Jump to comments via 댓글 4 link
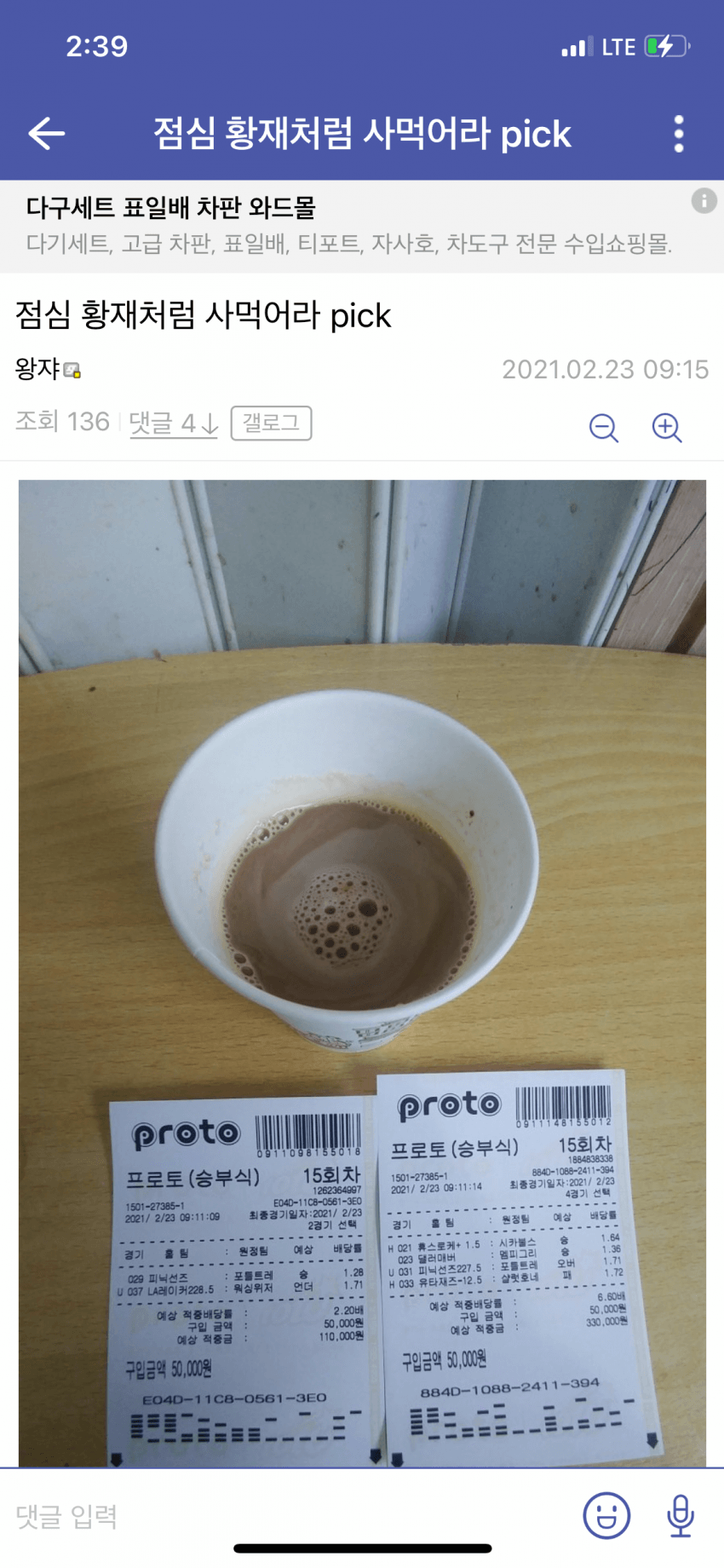The width and height of the screenshot is (724, 1568). [x=173, y=423]
